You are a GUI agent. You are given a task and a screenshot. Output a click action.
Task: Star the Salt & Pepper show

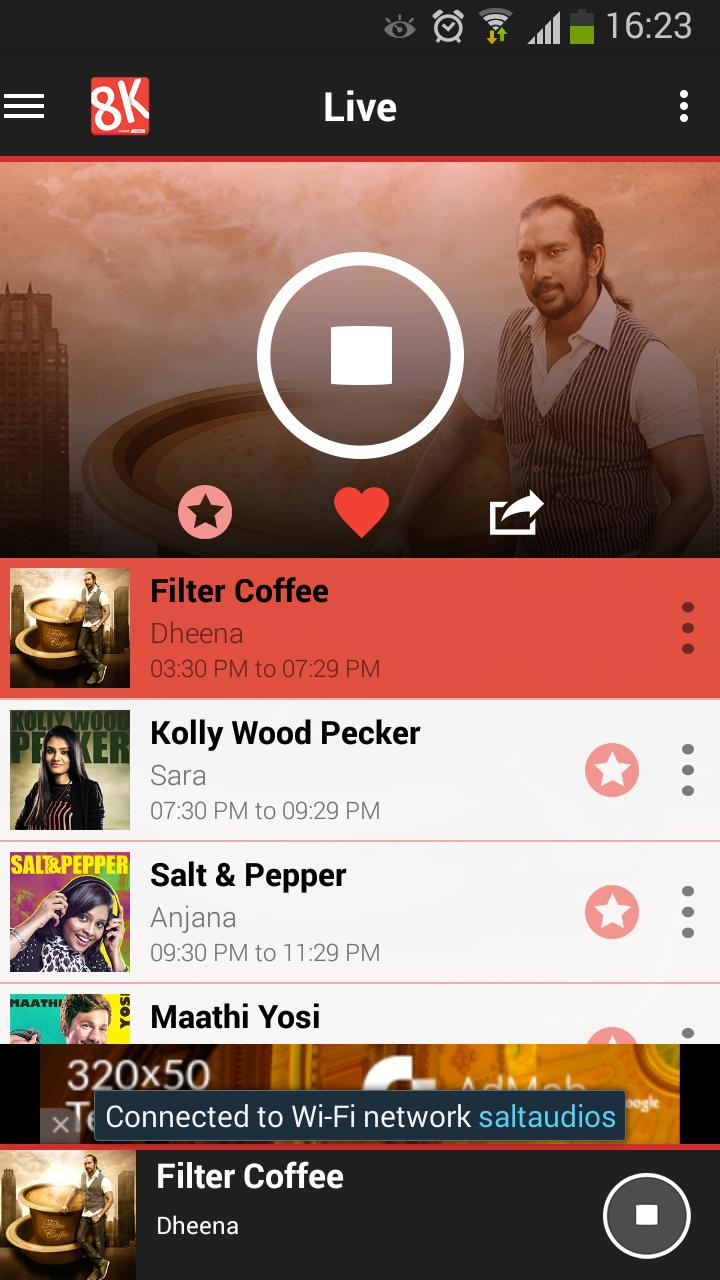612,912
